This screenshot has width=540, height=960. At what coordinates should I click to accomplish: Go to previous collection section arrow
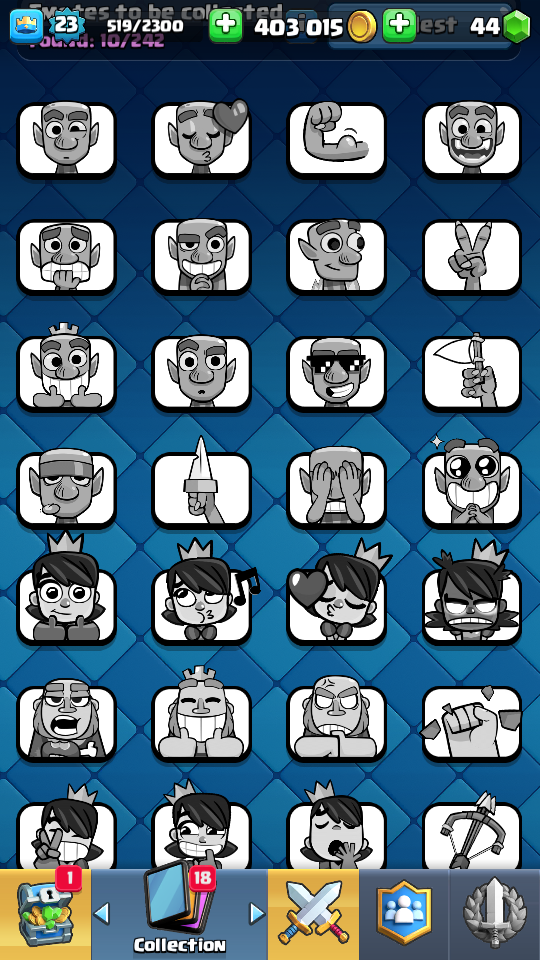102,913
